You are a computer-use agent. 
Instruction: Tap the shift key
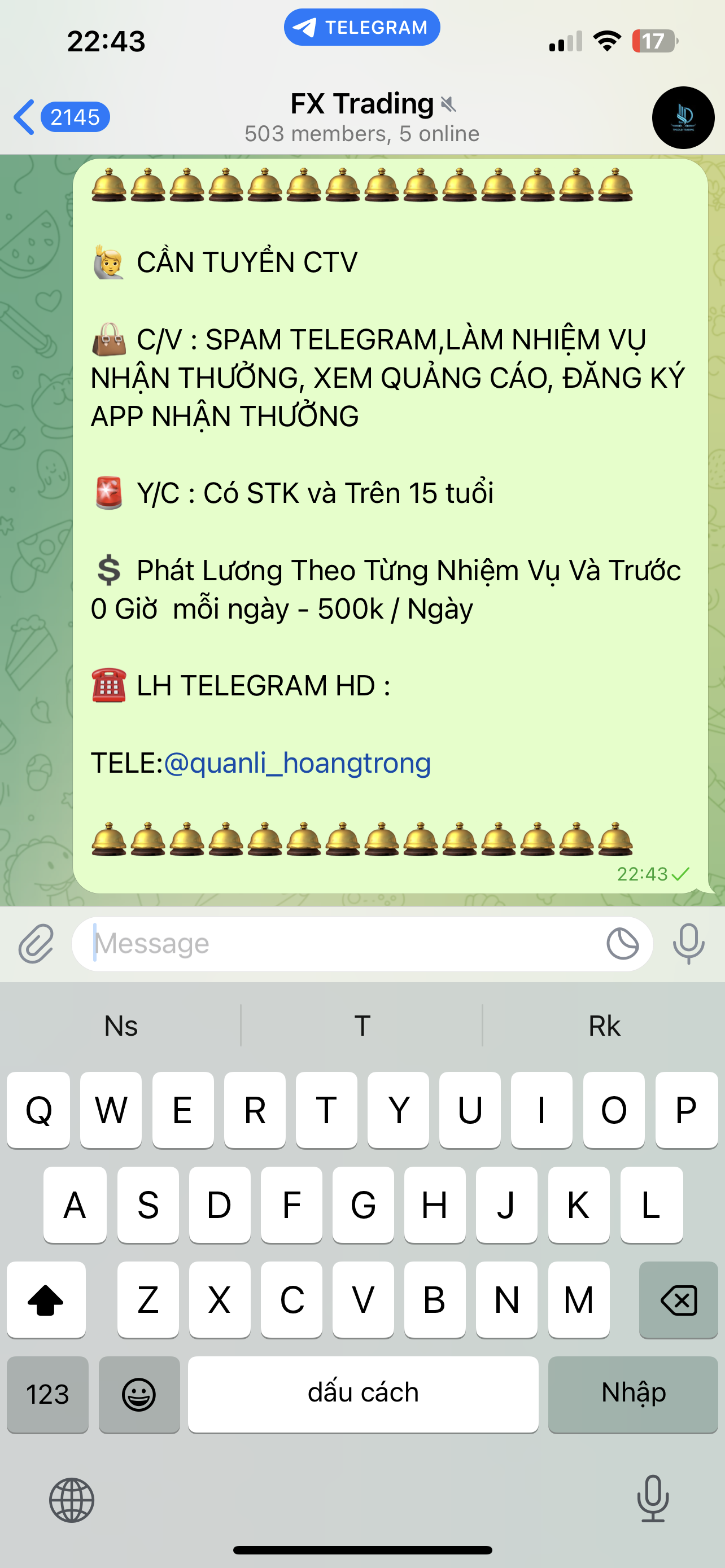(46, 1299)
